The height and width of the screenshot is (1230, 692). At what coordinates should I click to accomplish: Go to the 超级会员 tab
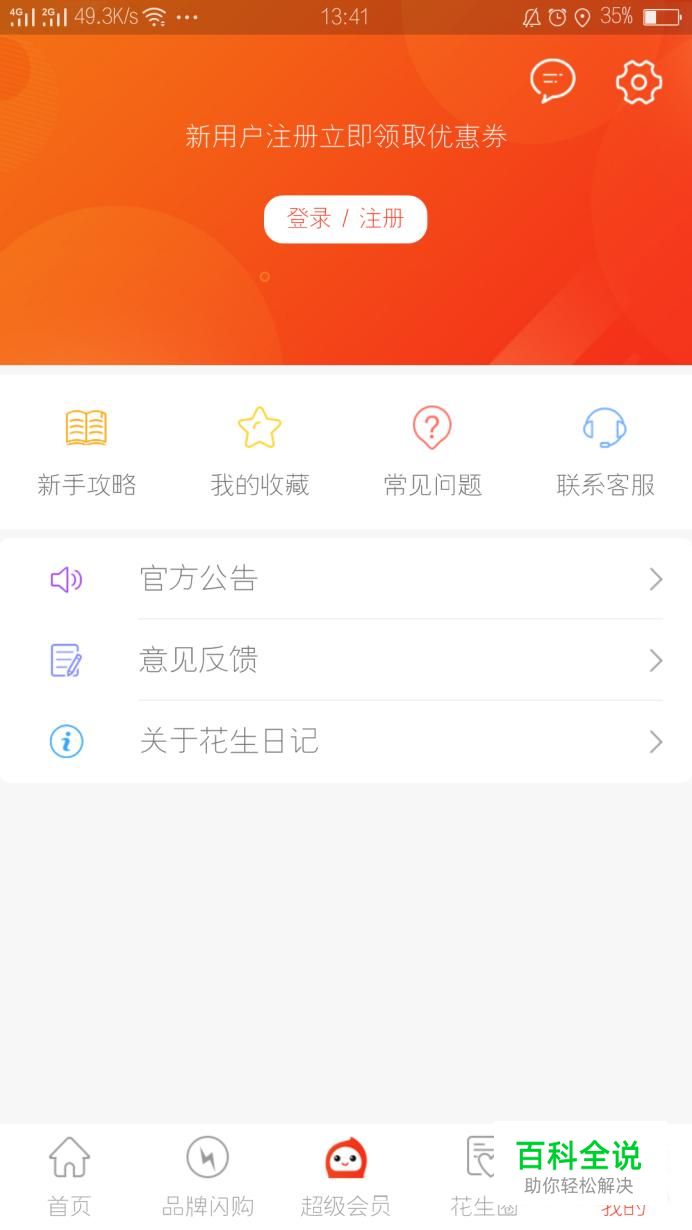point(346,1176)
